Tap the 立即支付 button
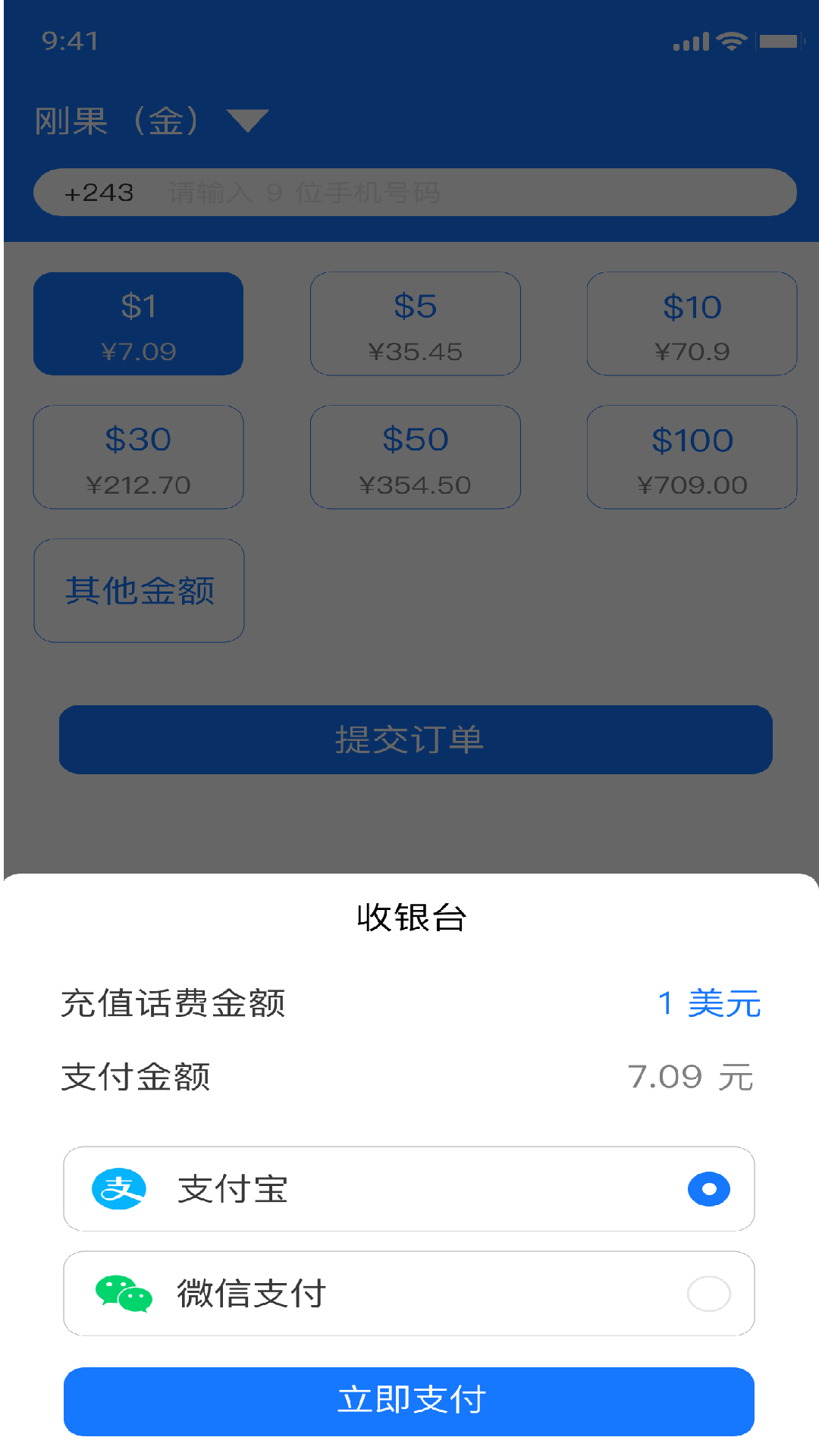Screen dimensions: 819x1456 (x=409, y=1401)
